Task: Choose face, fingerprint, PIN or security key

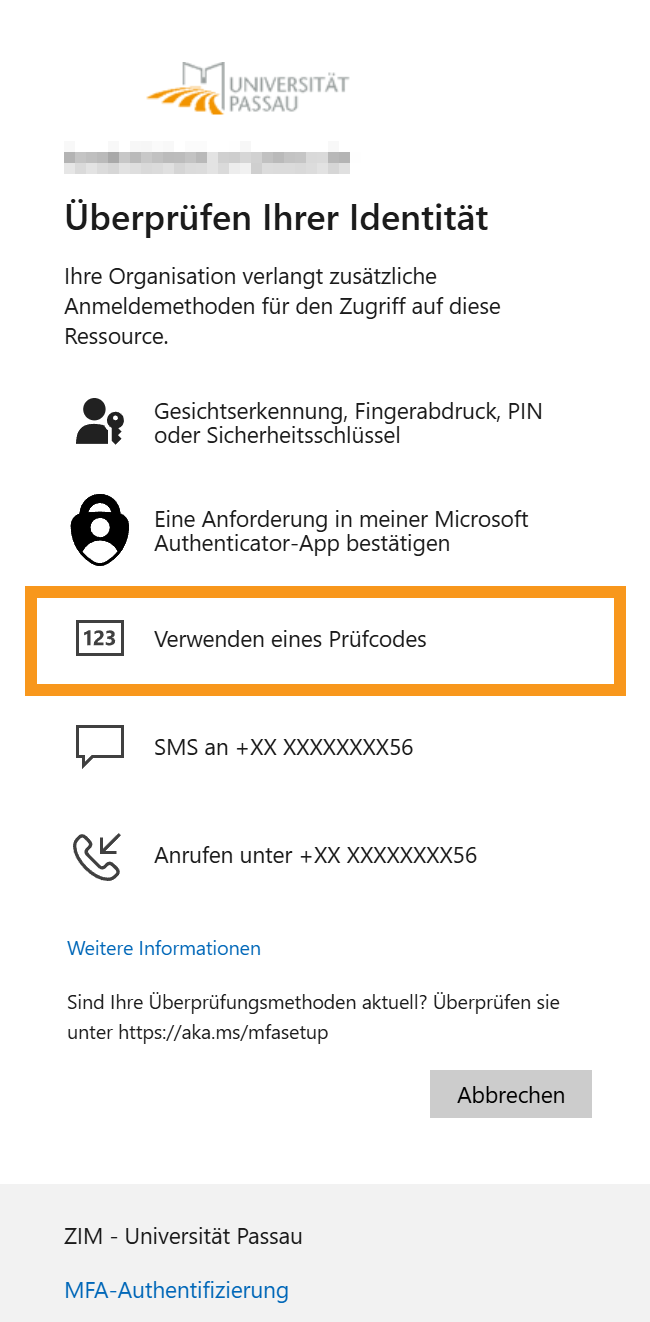Action: click(x=347, y=423)
